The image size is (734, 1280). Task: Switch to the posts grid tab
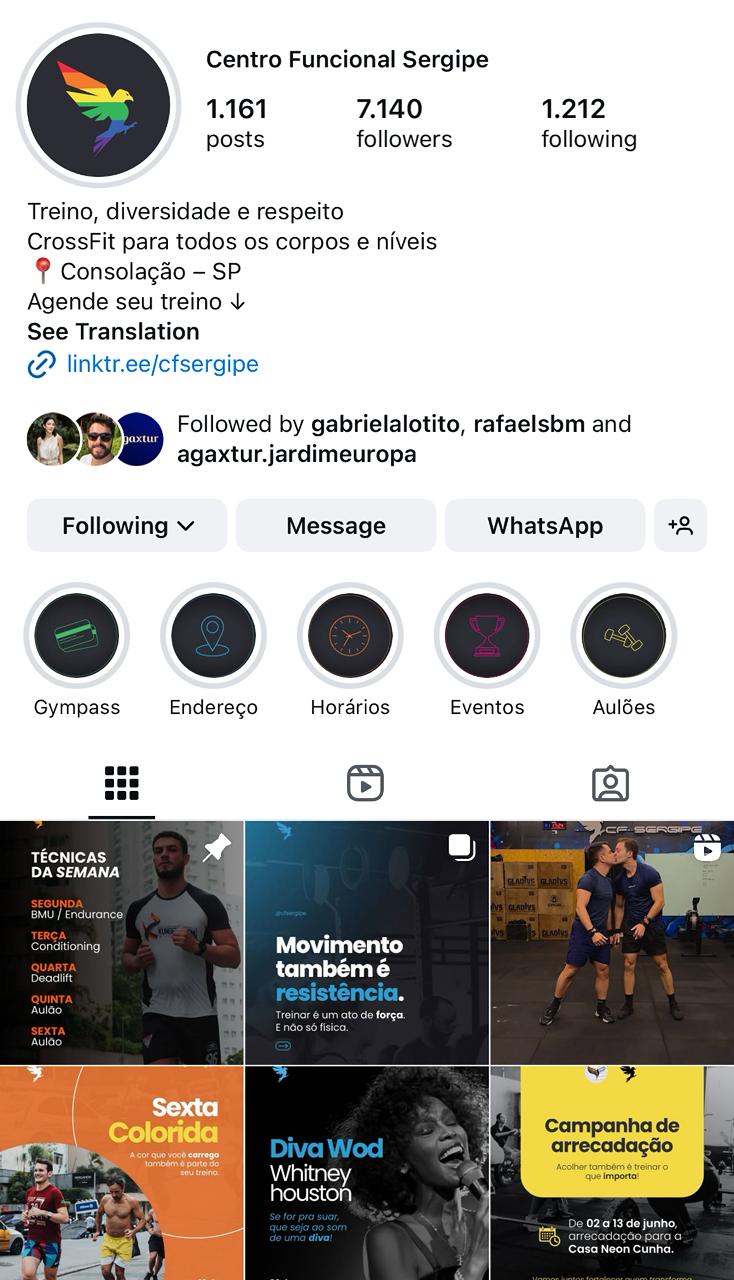[122, 784]
